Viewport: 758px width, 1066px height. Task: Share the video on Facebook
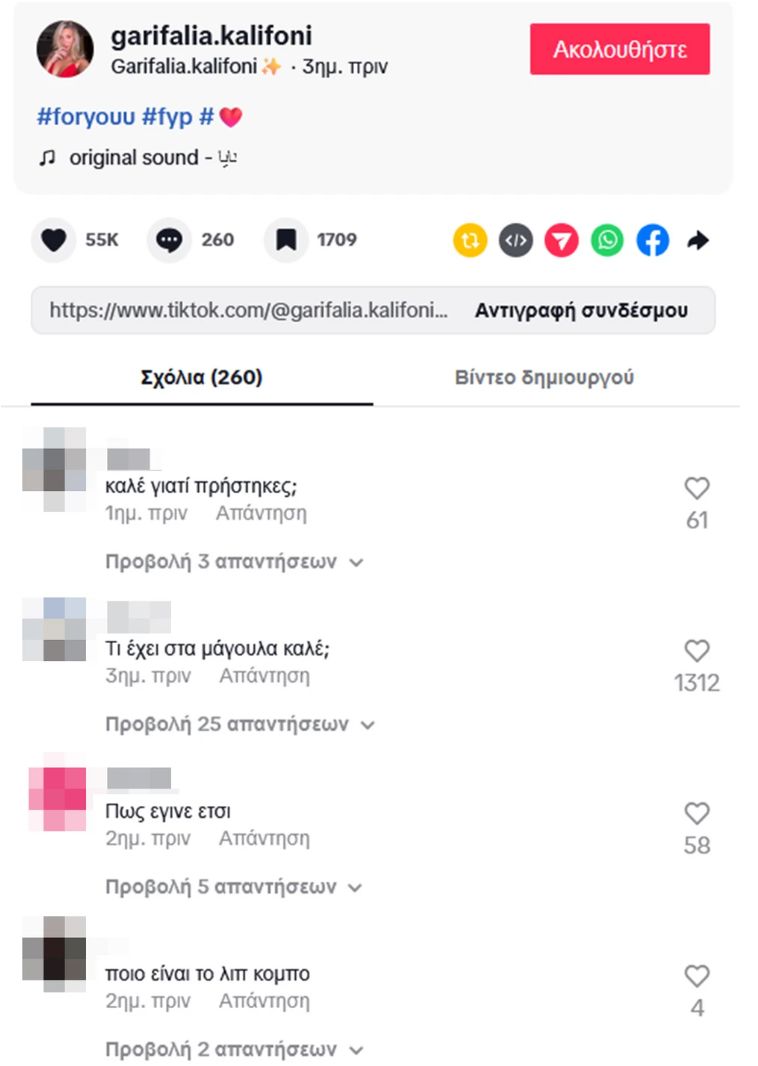(653, 240)
